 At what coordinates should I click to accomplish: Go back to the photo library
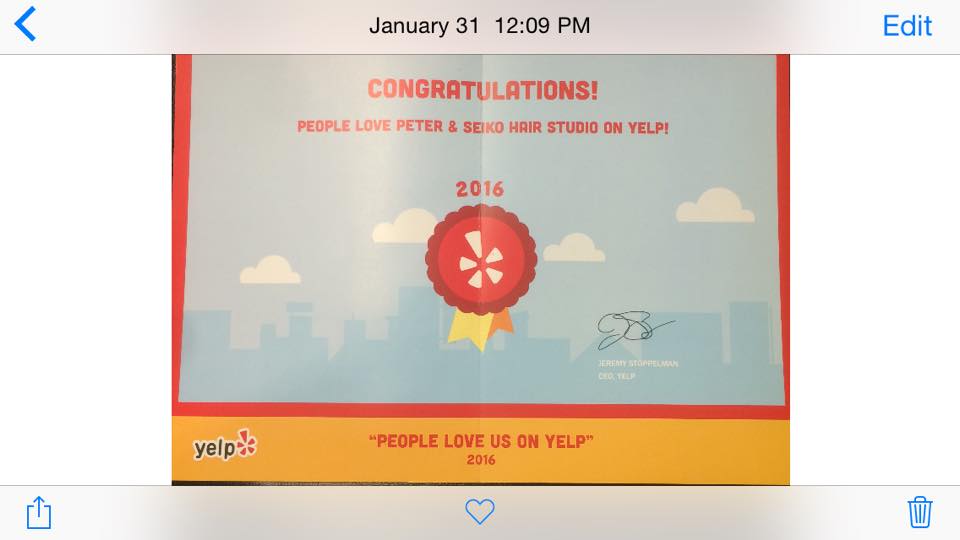(x=25, y=24)
